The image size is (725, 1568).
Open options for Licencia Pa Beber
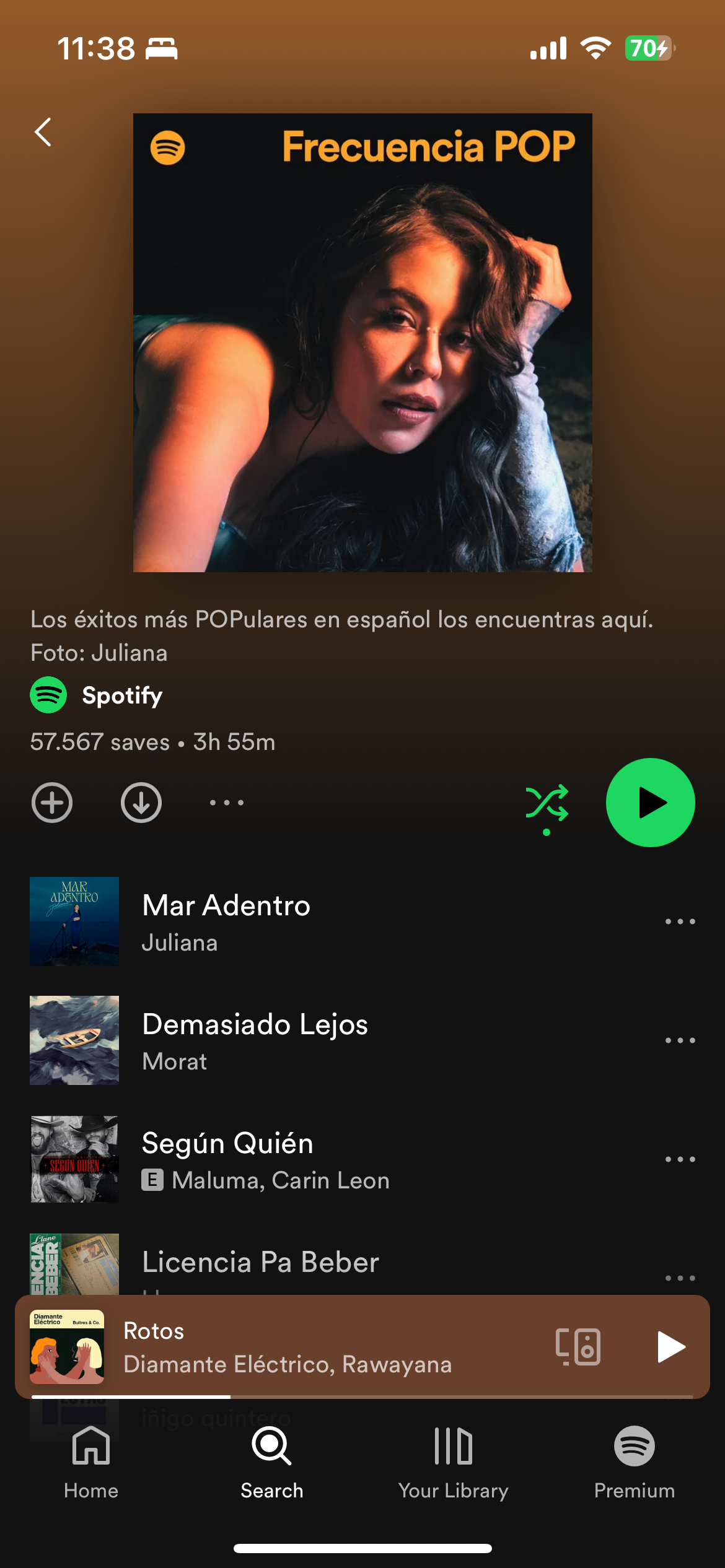click(x=680, y=1278)
